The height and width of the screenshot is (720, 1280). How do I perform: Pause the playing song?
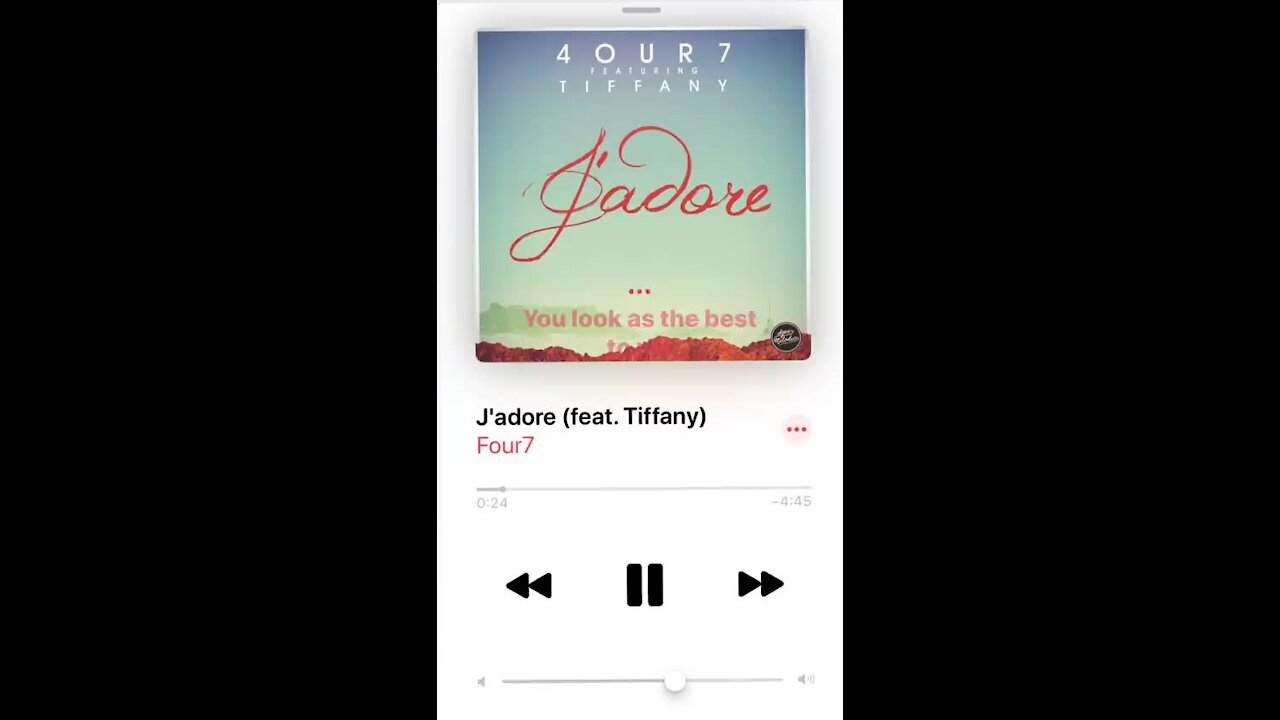(644, 585)
